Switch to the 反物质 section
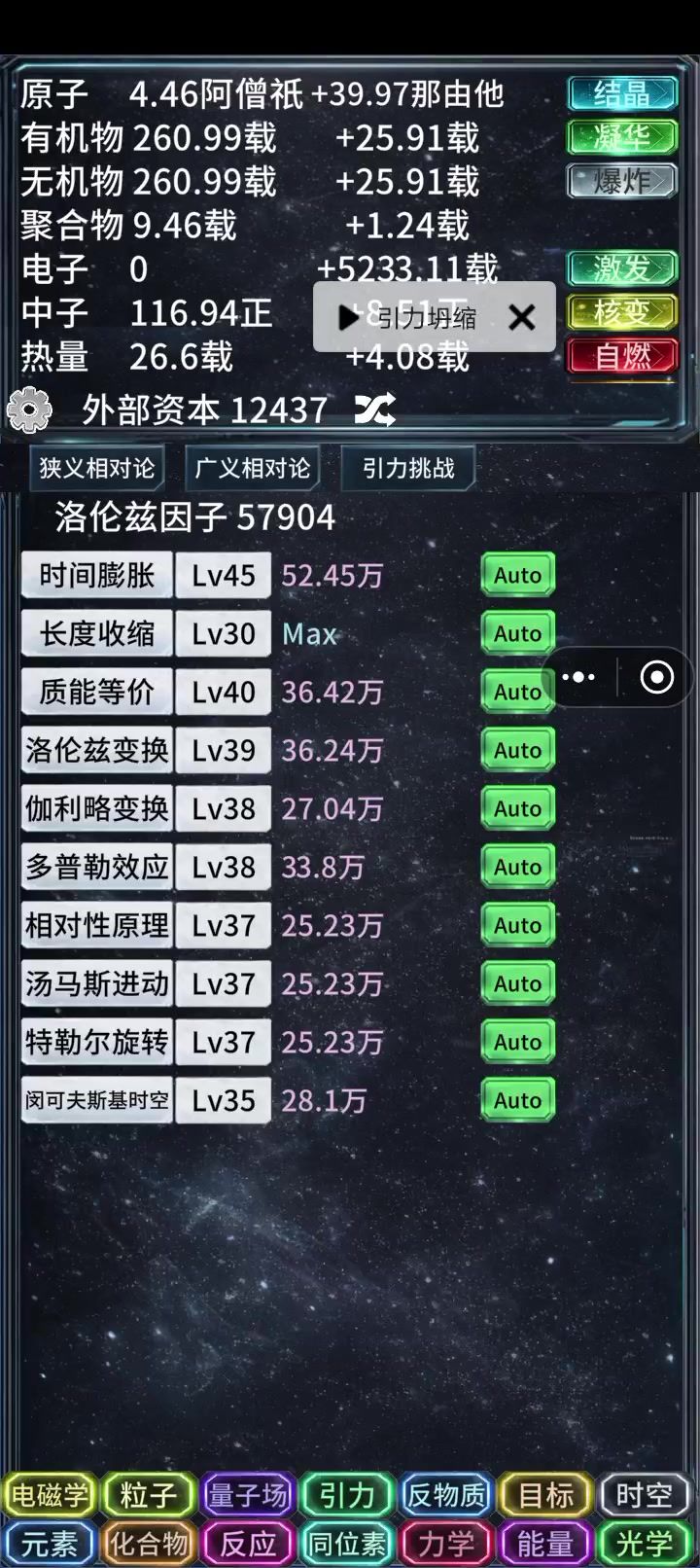This screenshot has height=1568, width=700. click(446, 1495)
